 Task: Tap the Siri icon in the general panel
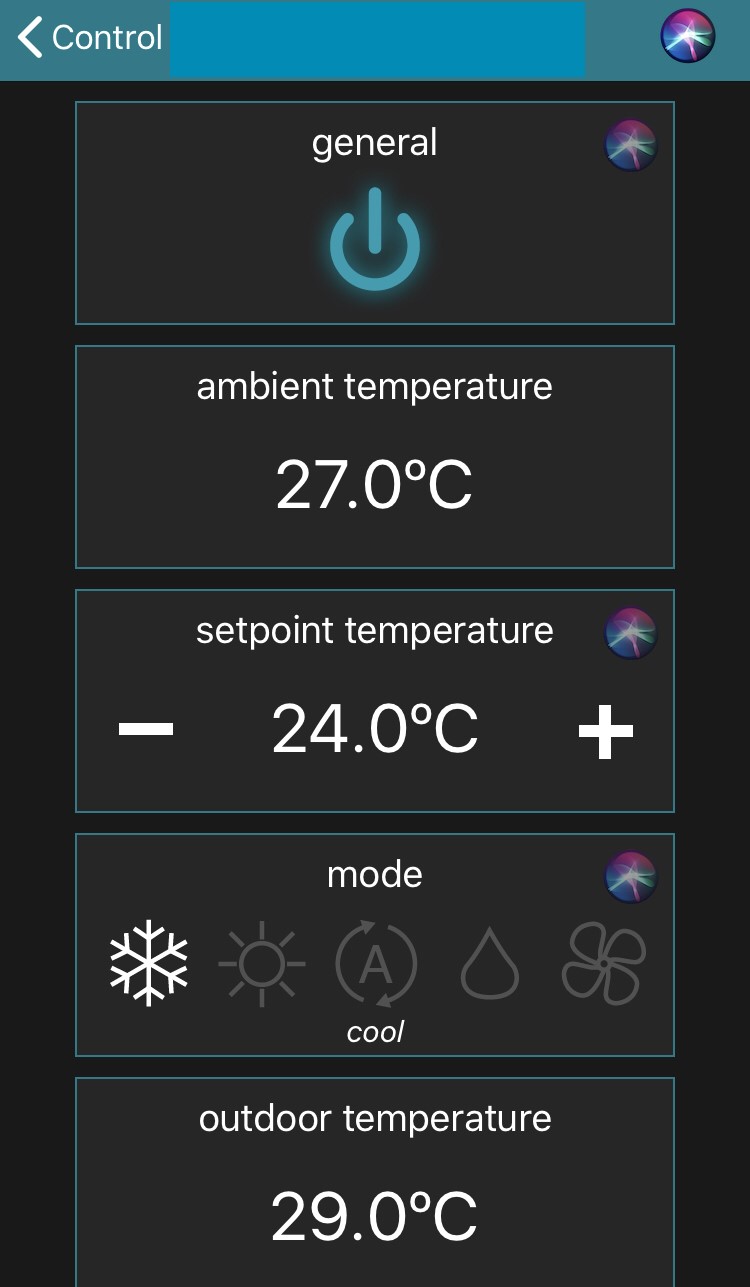(629, 144)
